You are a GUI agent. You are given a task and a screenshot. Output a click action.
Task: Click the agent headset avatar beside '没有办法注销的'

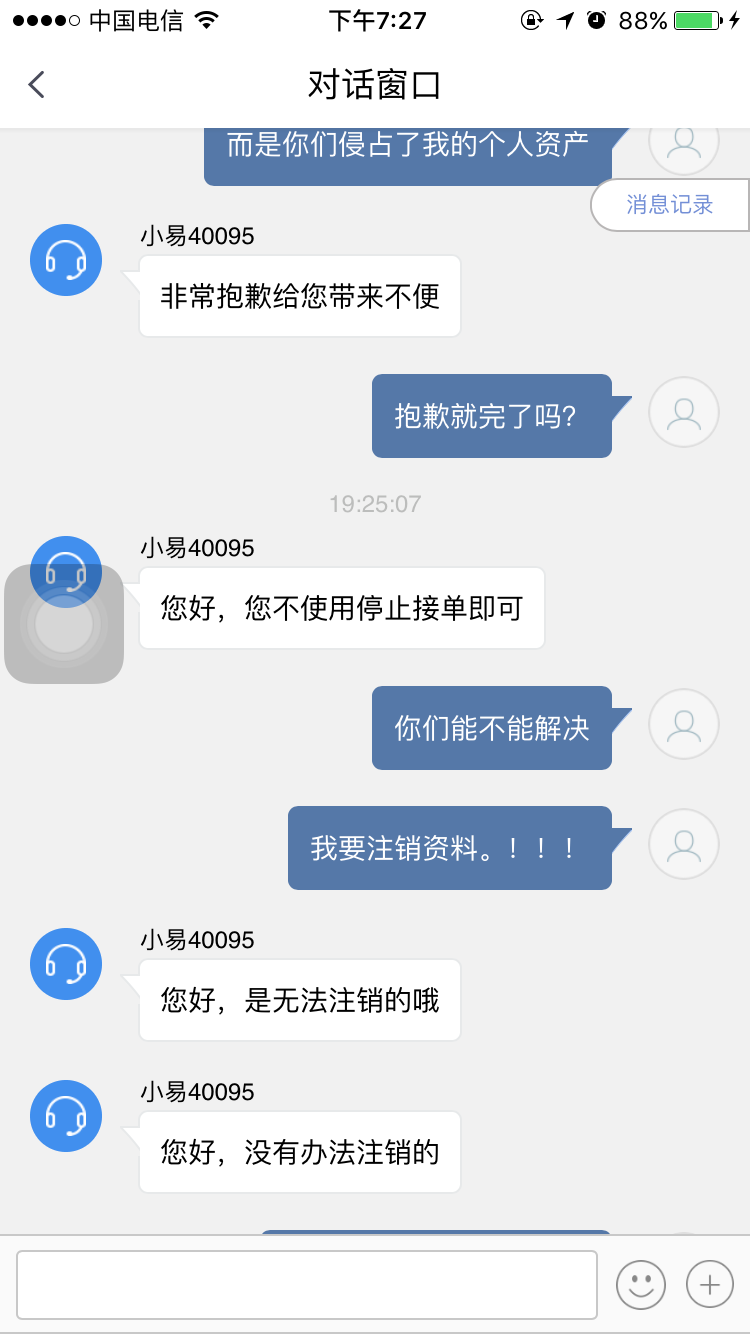66,1116
